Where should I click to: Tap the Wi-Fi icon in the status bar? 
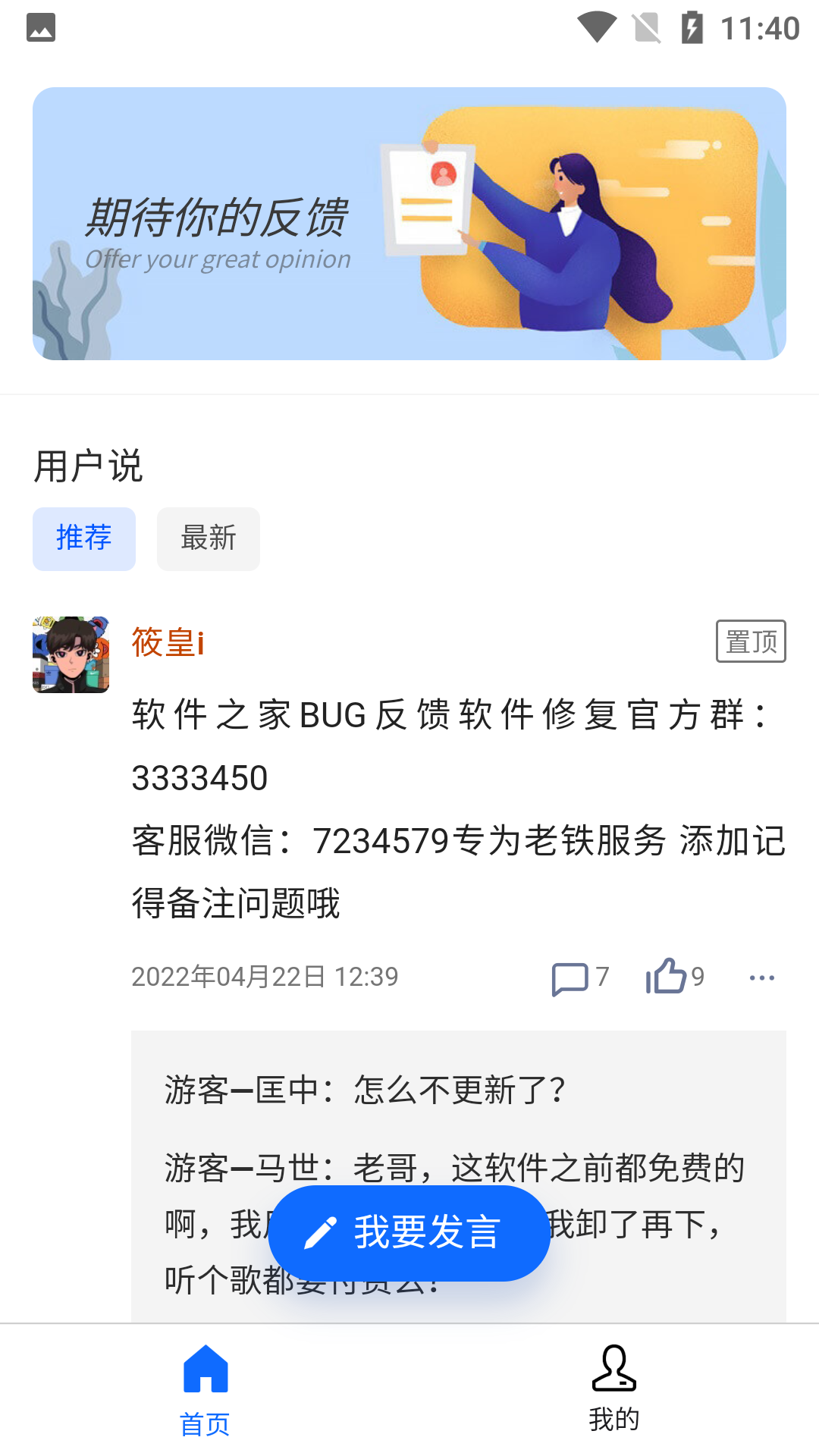tap(596, 26)
